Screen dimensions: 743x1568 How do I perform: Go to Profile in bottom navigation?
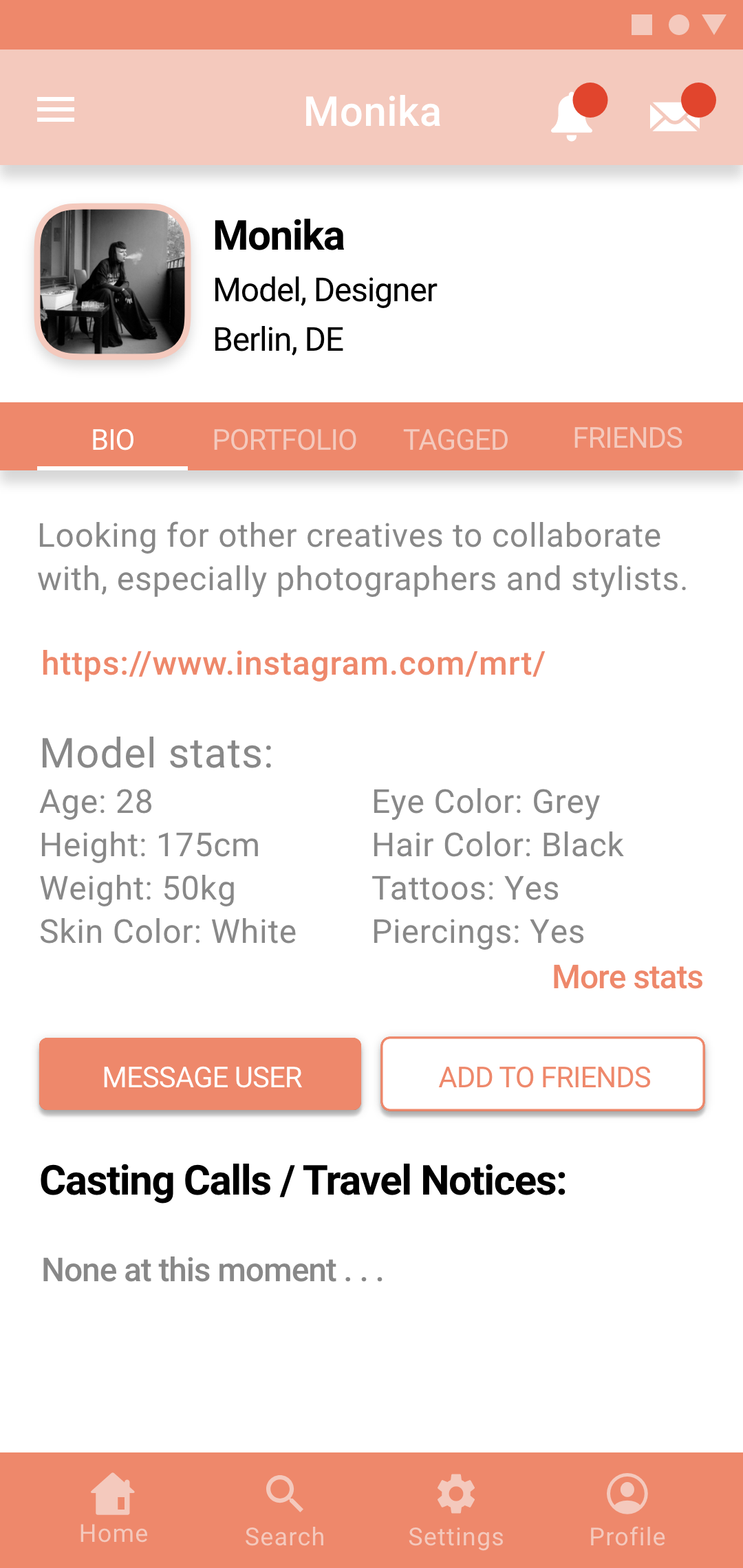tap(627, 1511)
